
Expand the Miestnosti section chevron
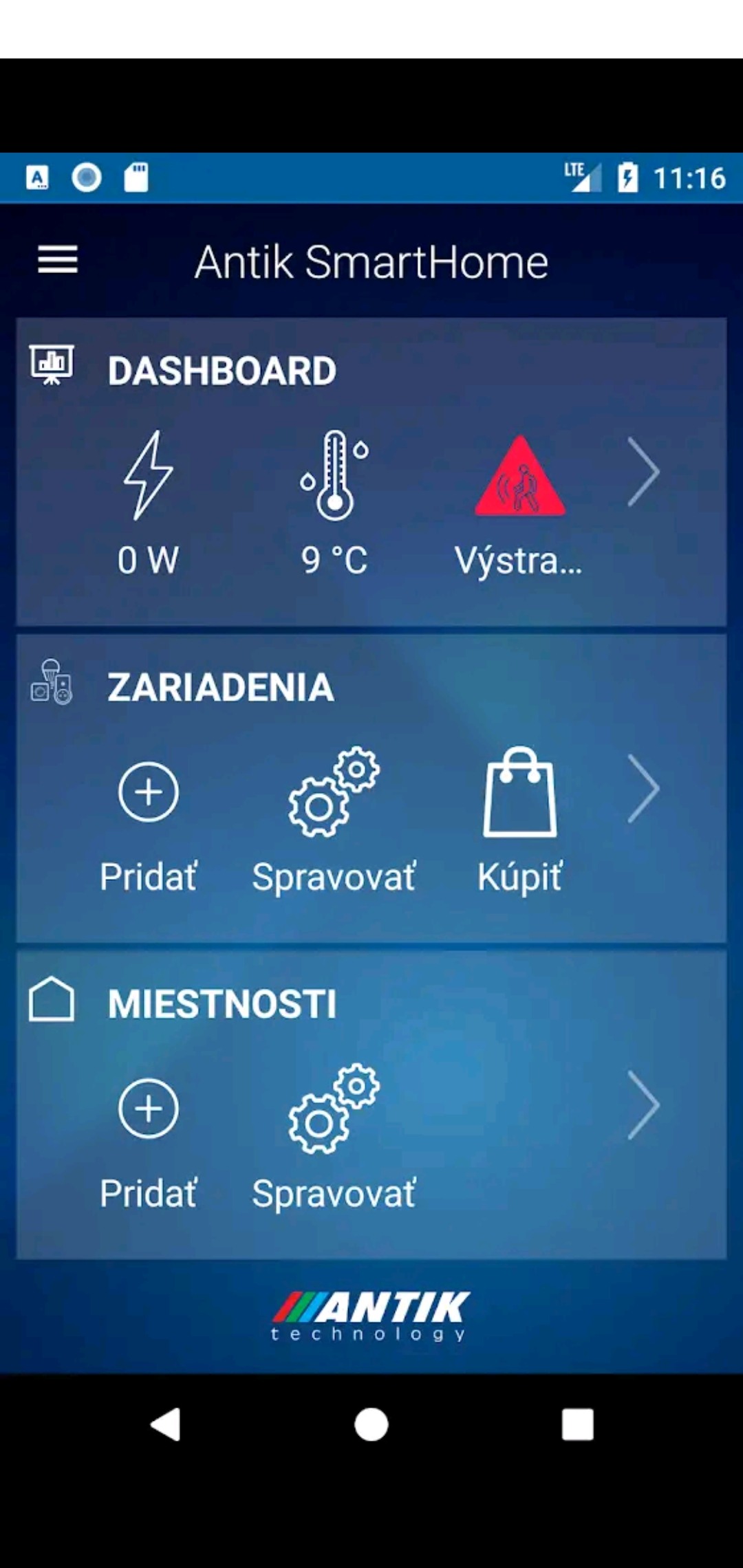[644, 1105]
